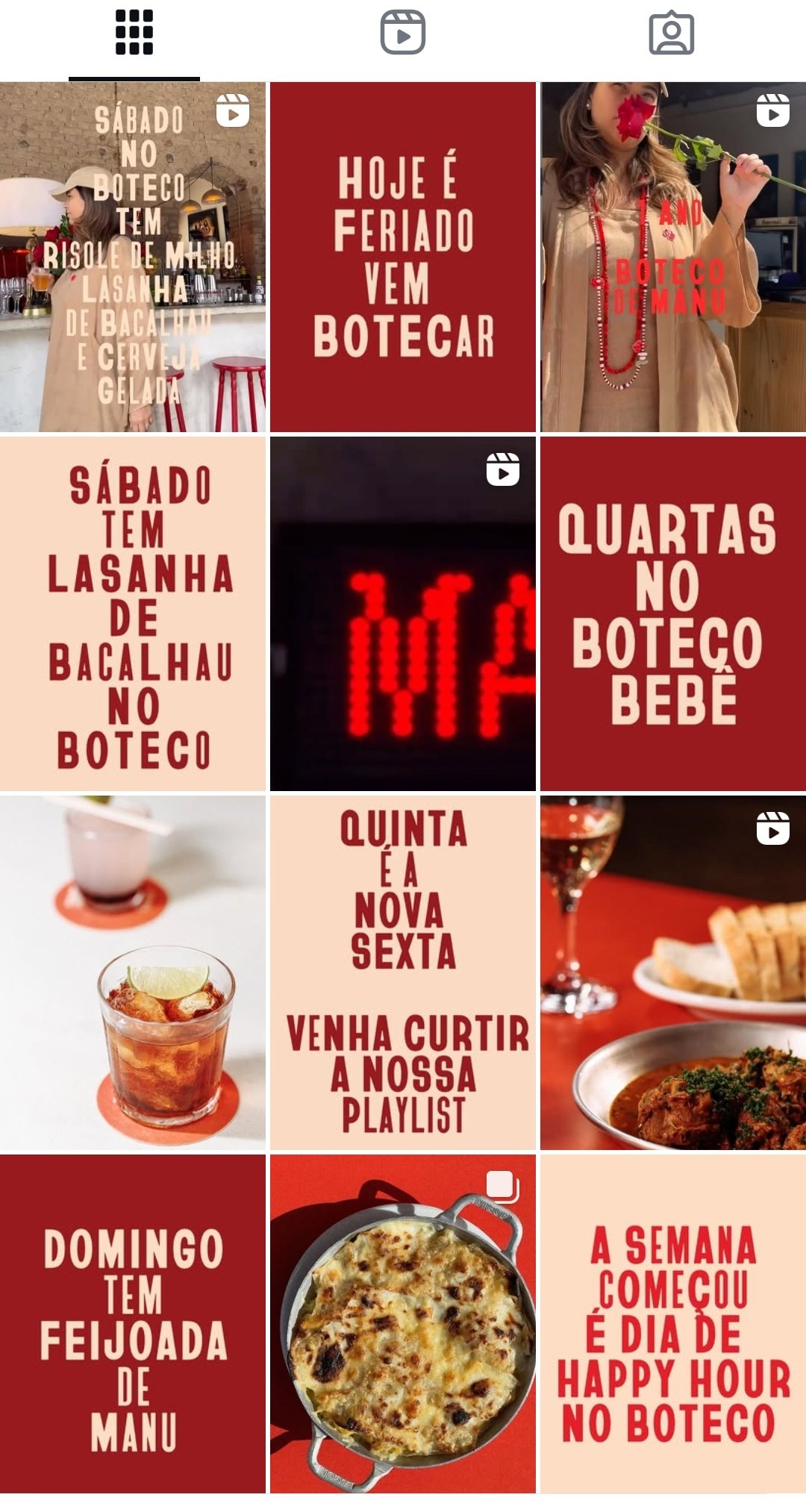Screen dimensions: 806x1512
Task: Open the 'Sábado no boteco tem' reel
Action: 133,257
